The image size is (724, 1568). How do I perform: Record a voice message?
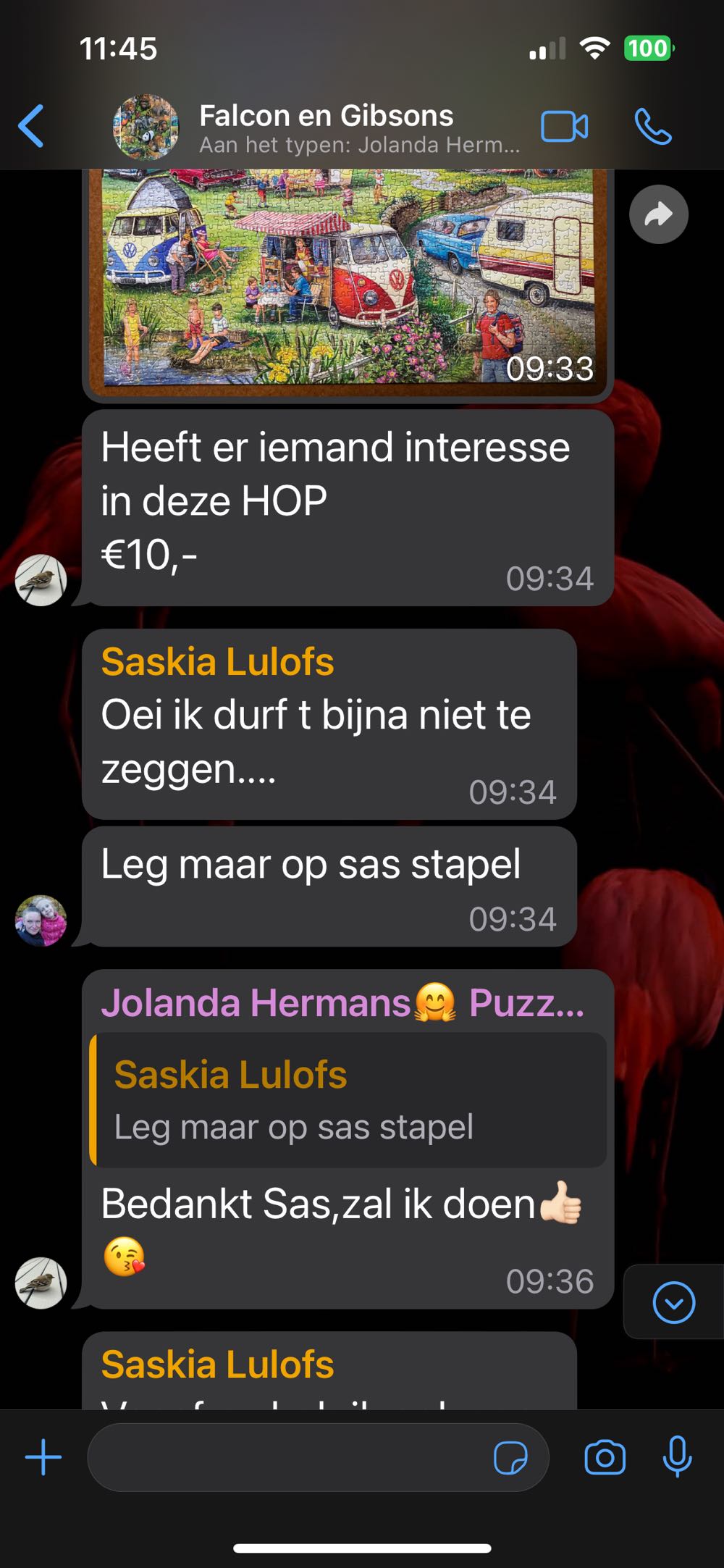click(x=677, y=1457)
